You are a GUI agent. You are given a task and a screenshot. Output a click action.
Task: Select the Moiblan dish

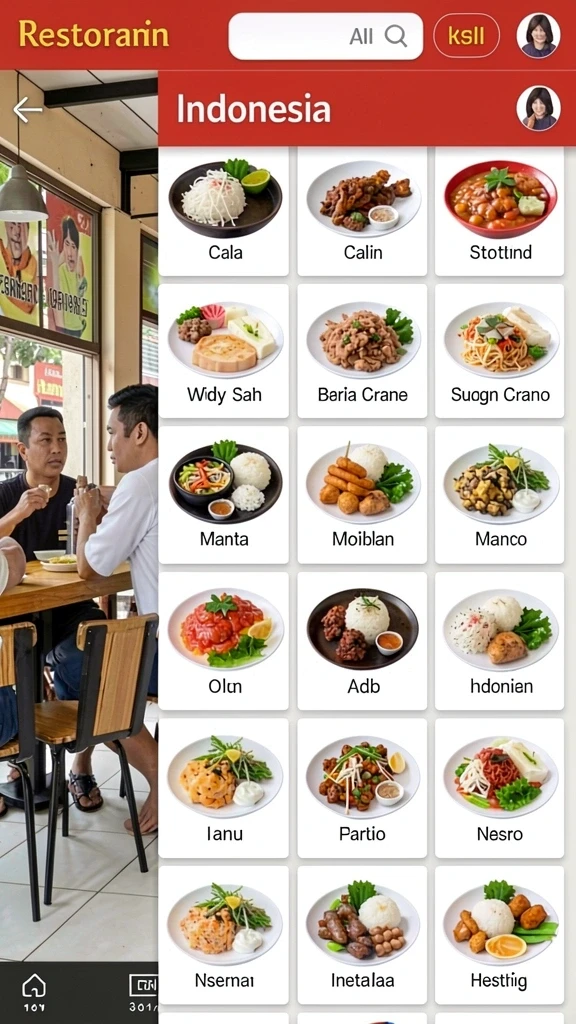(x=362, y=495)
